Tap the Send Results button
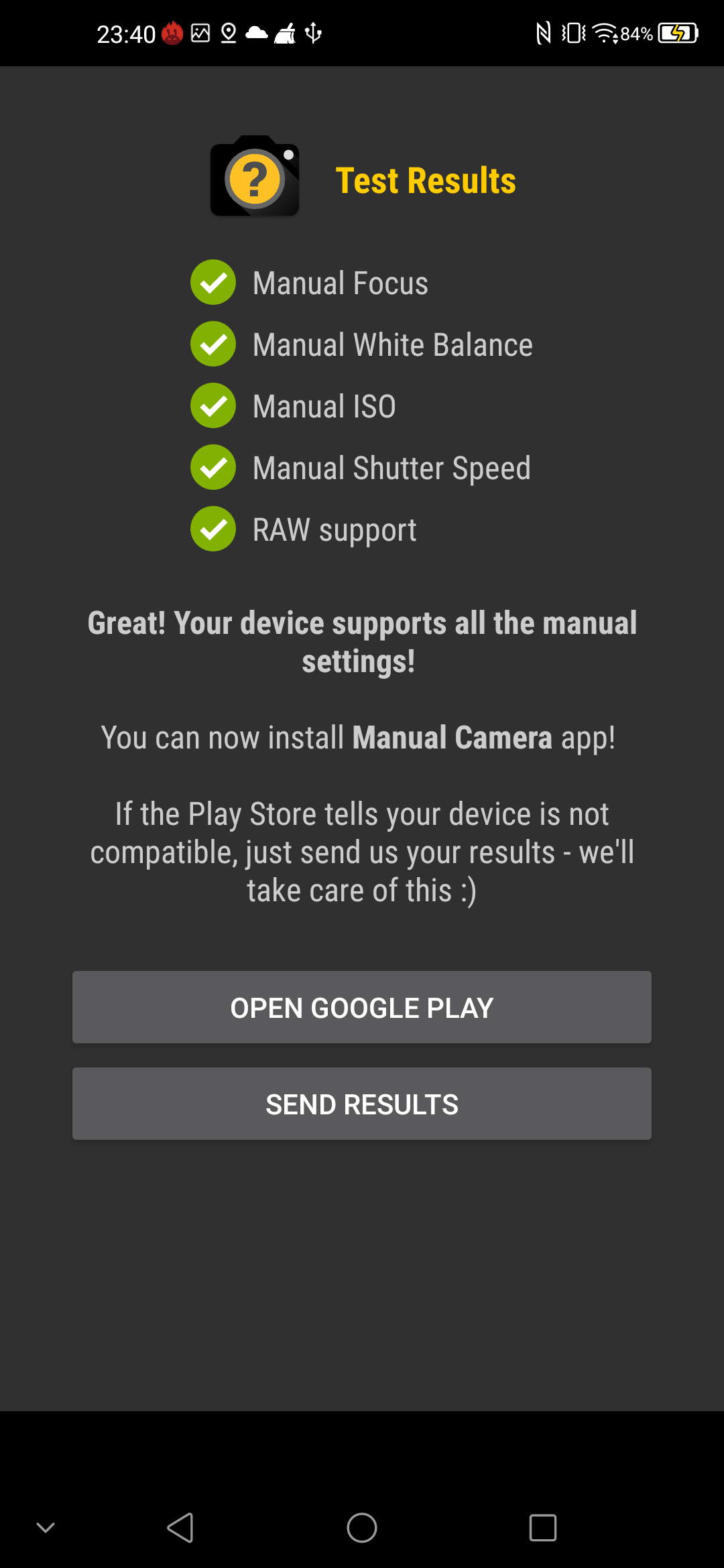The height and width of the screenshot is (1568, 724). pos(362,1104)
